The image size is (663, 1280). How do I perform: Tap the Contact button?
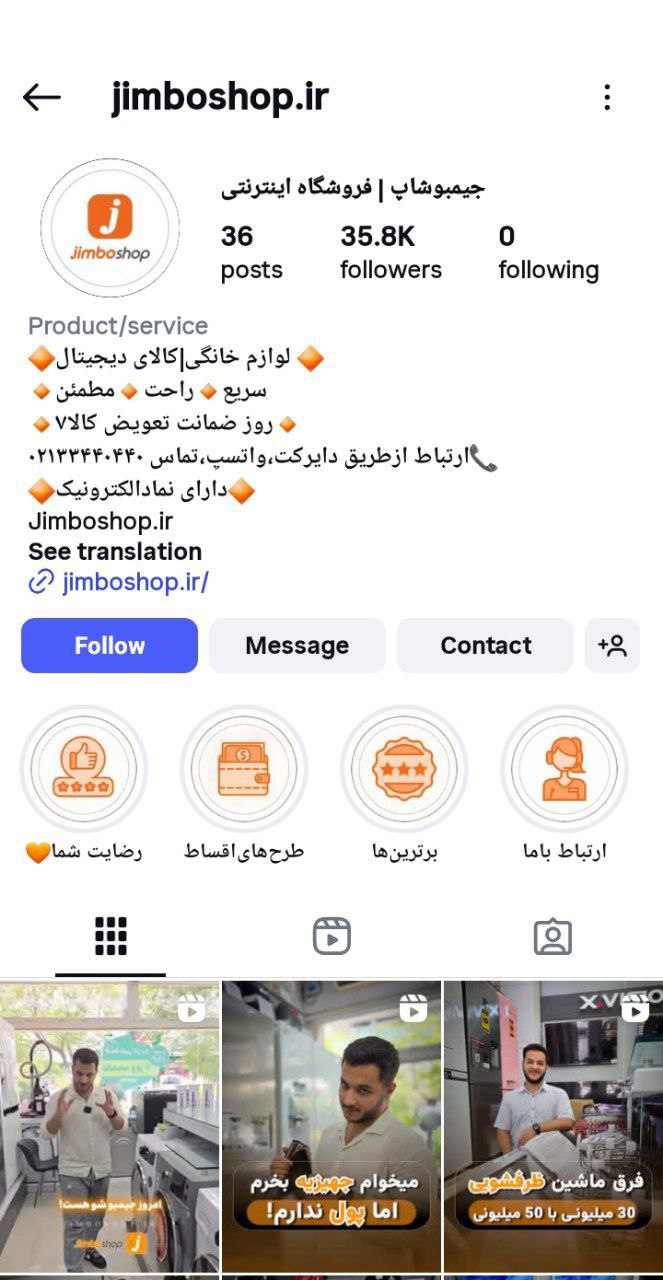tap(485, 645)
